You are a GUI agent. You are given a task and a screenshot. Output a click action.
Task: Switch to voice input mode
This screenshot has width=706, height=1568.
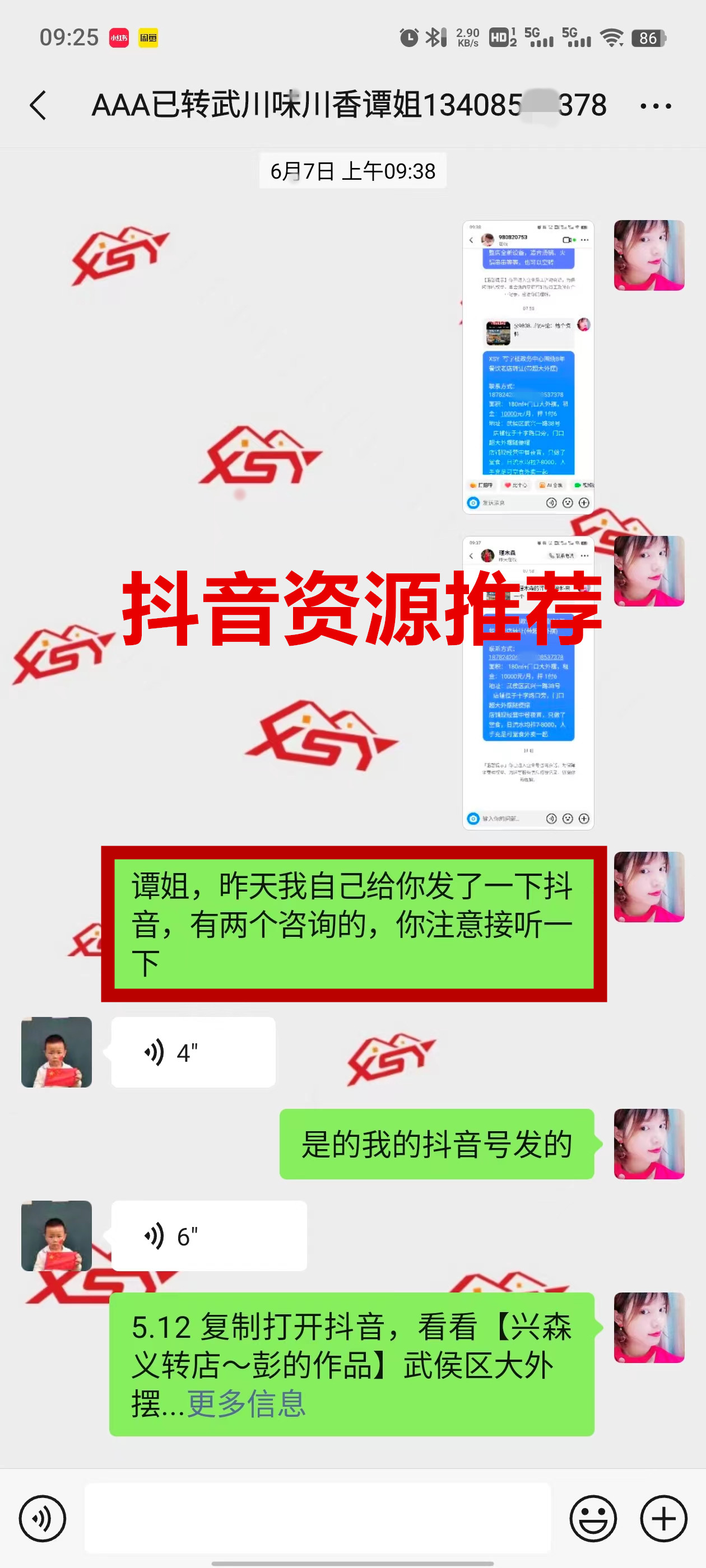[x=42, y=1518]
